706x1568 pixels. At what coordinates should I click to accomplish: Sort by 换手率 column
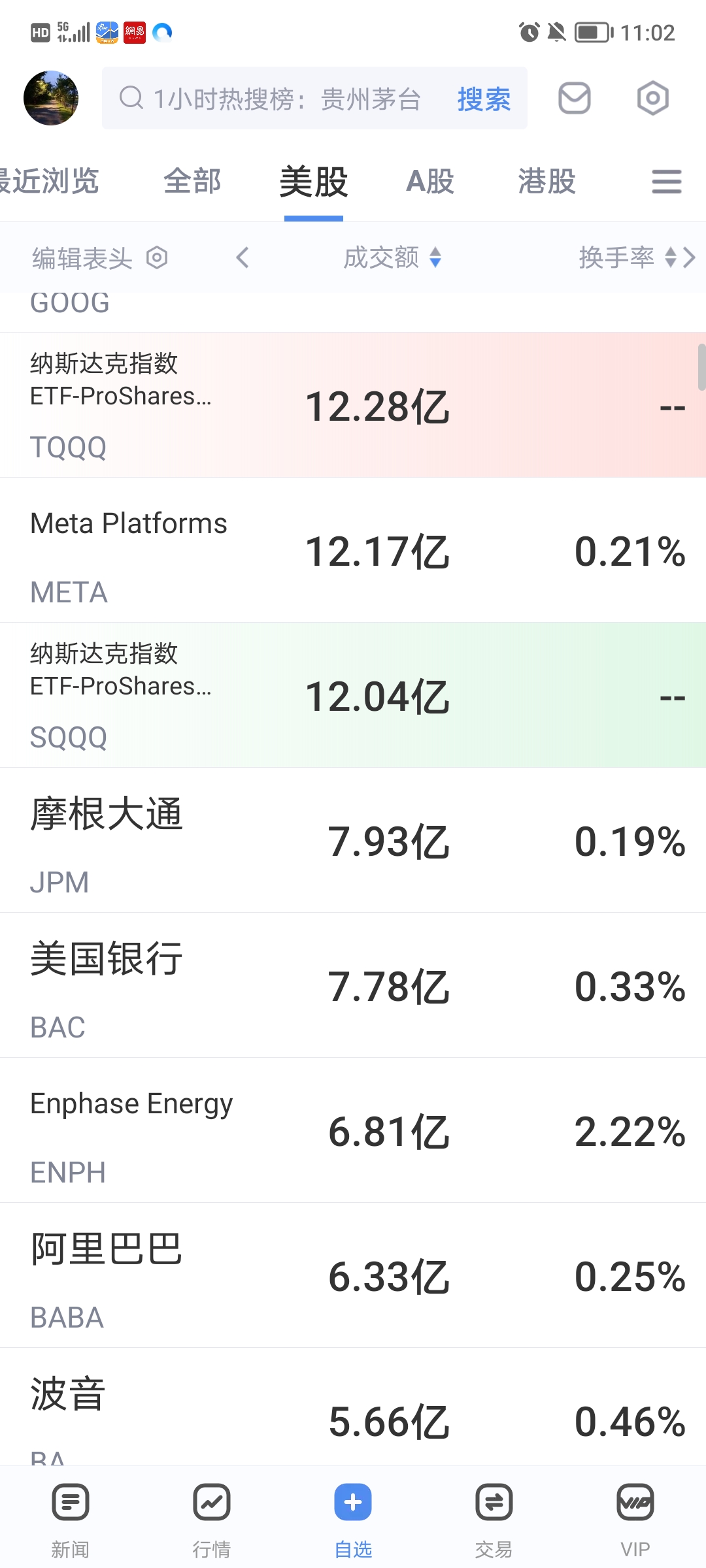[628, 257]
